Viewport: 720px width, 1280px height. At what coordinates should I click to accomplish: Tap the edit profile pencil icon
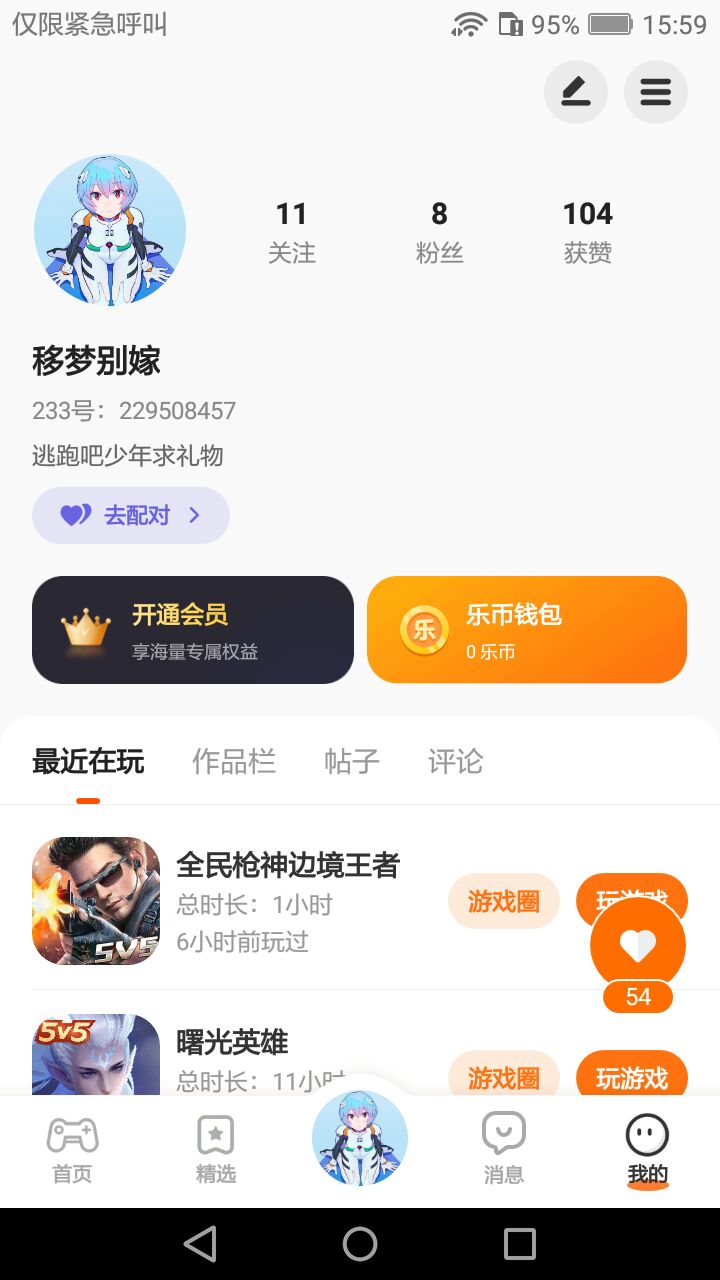coord(575,93)
